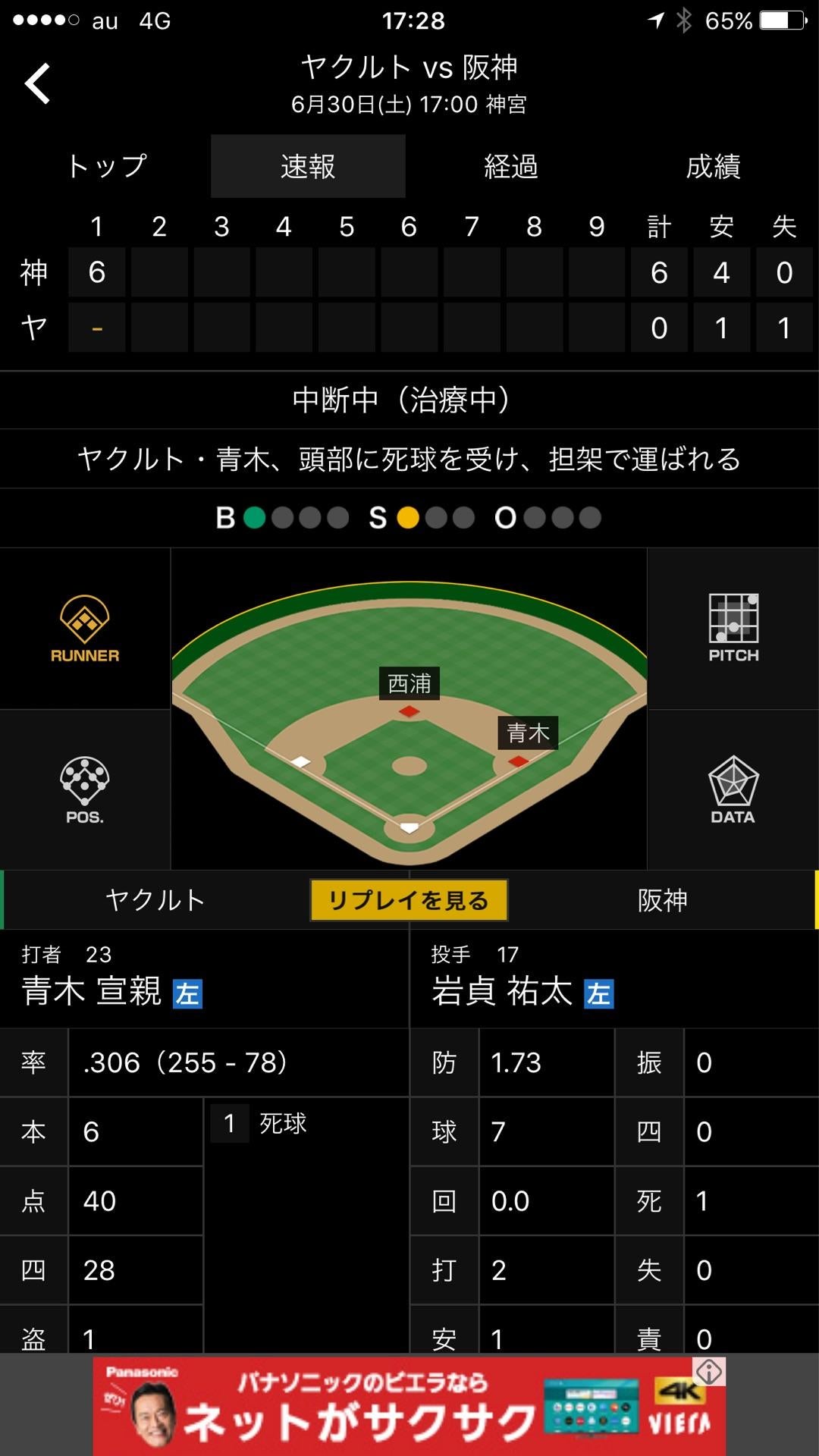Select the POS. fielding positions icon
Image resolution: width=819 pixels, height=1456 pixels.
point(83,789)
